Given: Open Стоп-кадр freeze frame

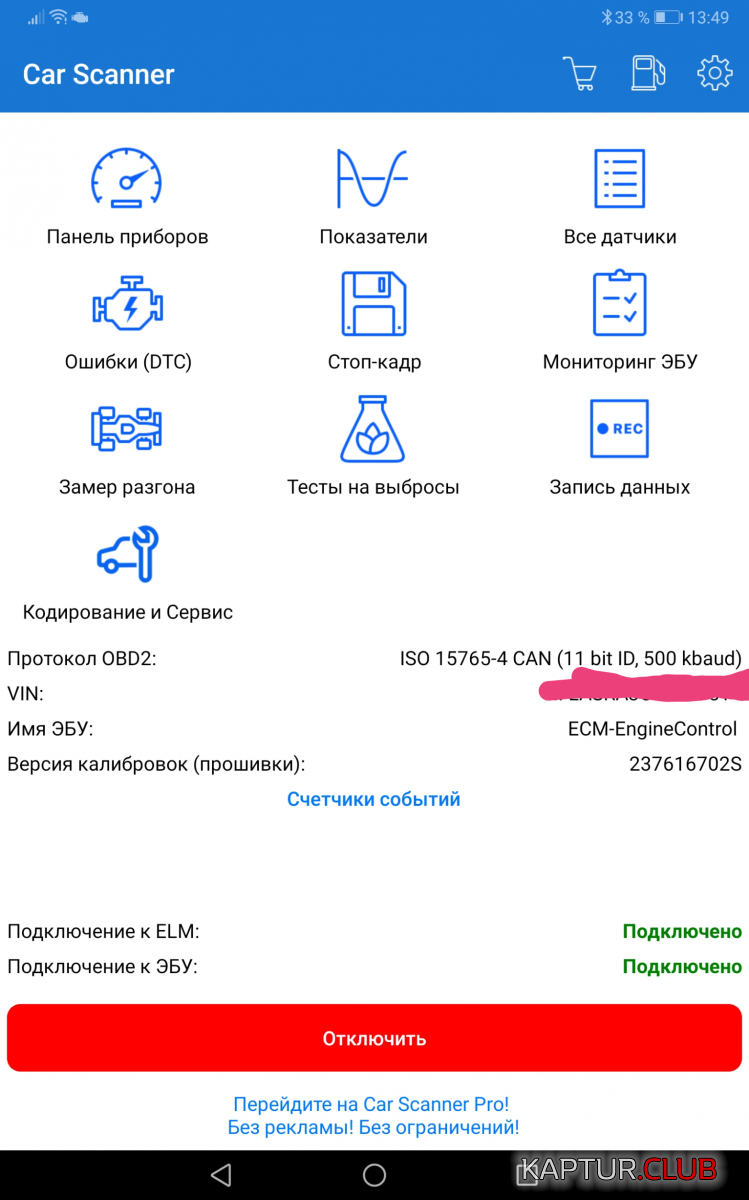Looking at the screenshot, I should 373,322.
